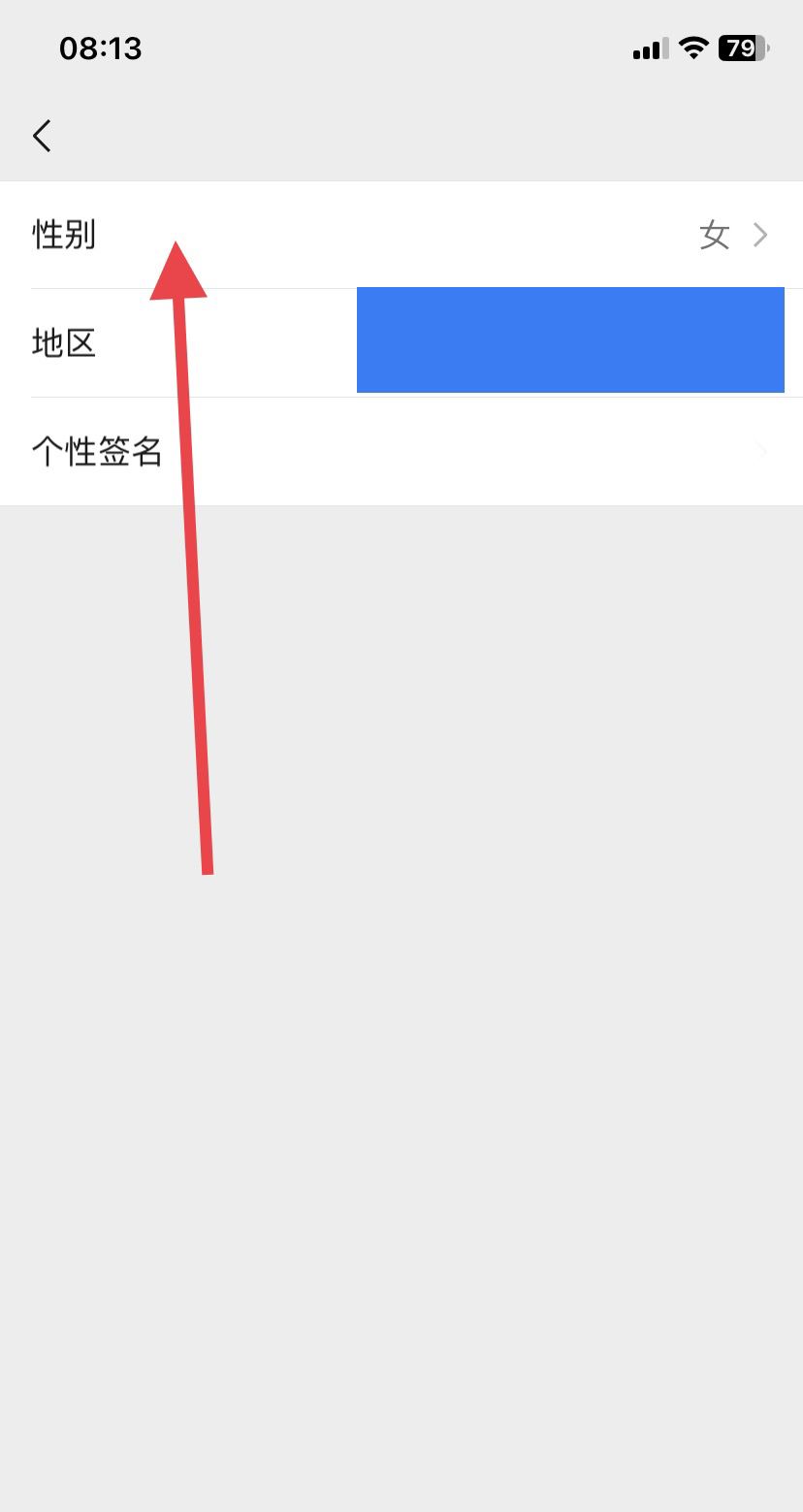Image resolution: width=803 pixels, height=1512 pixels.
Task: Tap the cellular signal bars icon
Action: coord(651,48)
